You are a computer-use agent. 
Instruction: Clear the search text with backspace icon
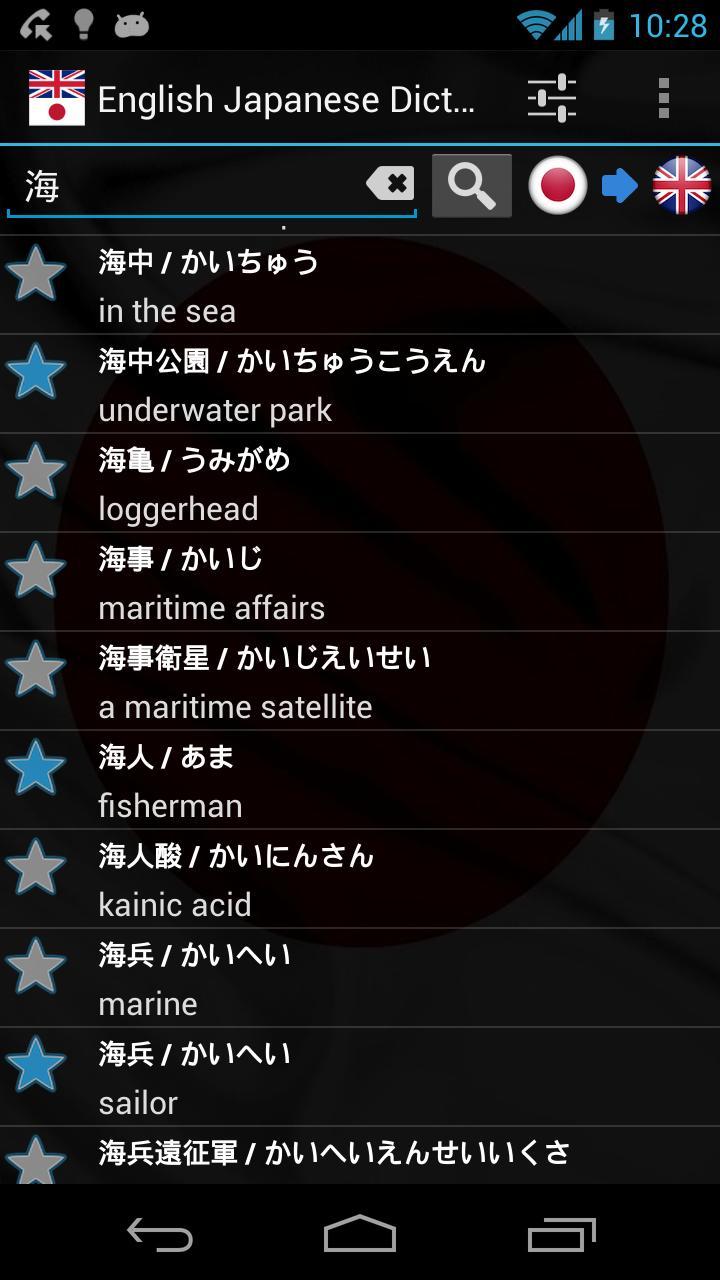point(391,184)
